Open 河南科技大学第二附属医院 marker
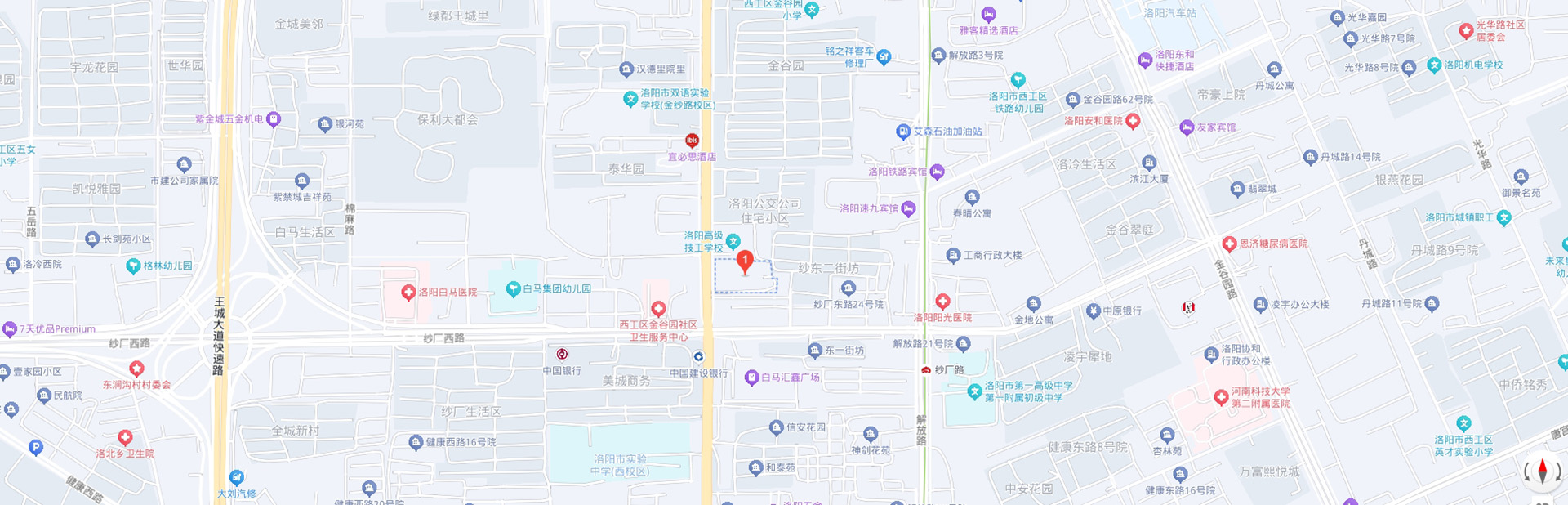The image size is (1568, 505). [x=1221, y=397]
